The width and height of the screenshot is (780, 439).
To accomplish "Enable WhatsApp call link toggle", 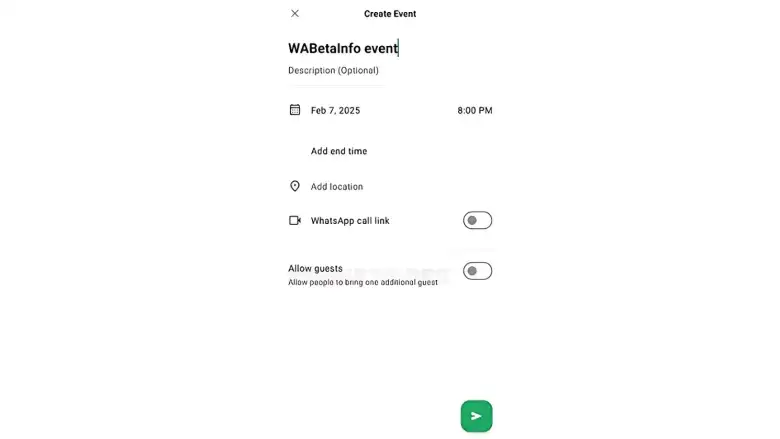I will click(477, 220).
